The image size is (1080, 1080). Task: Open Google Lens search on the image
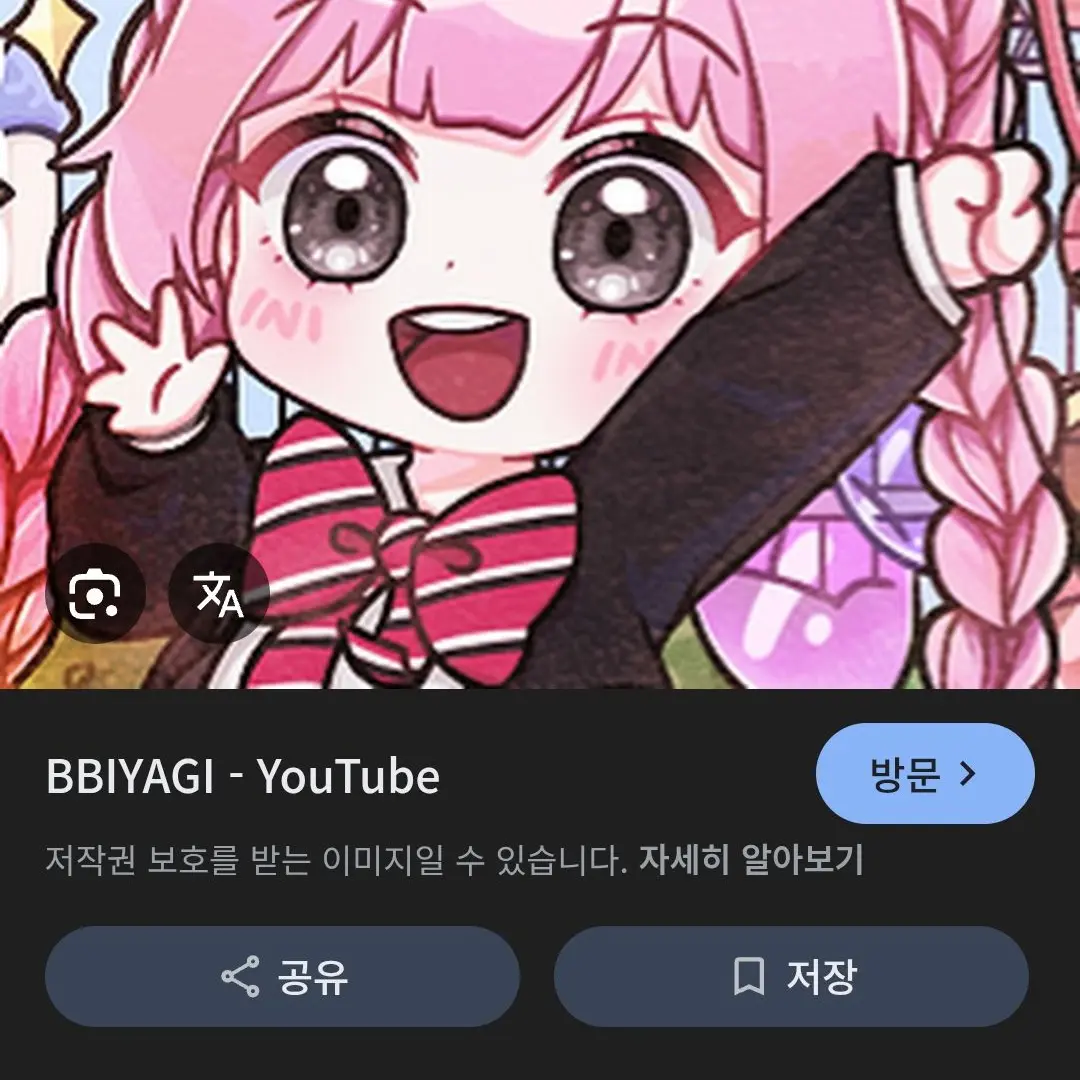(95, 596)
